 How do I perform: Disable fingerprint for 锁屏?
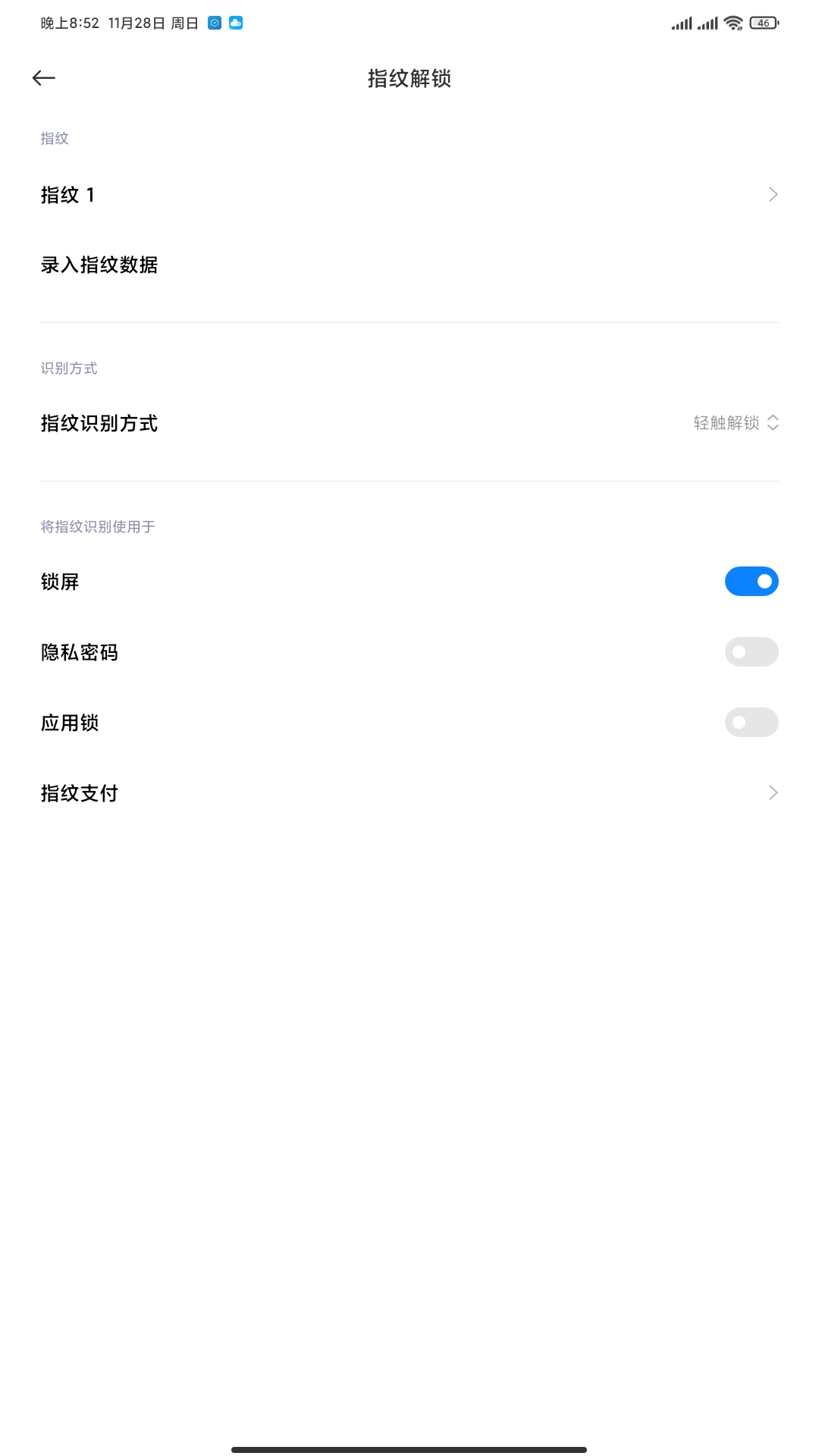click(x=751, y=582)
